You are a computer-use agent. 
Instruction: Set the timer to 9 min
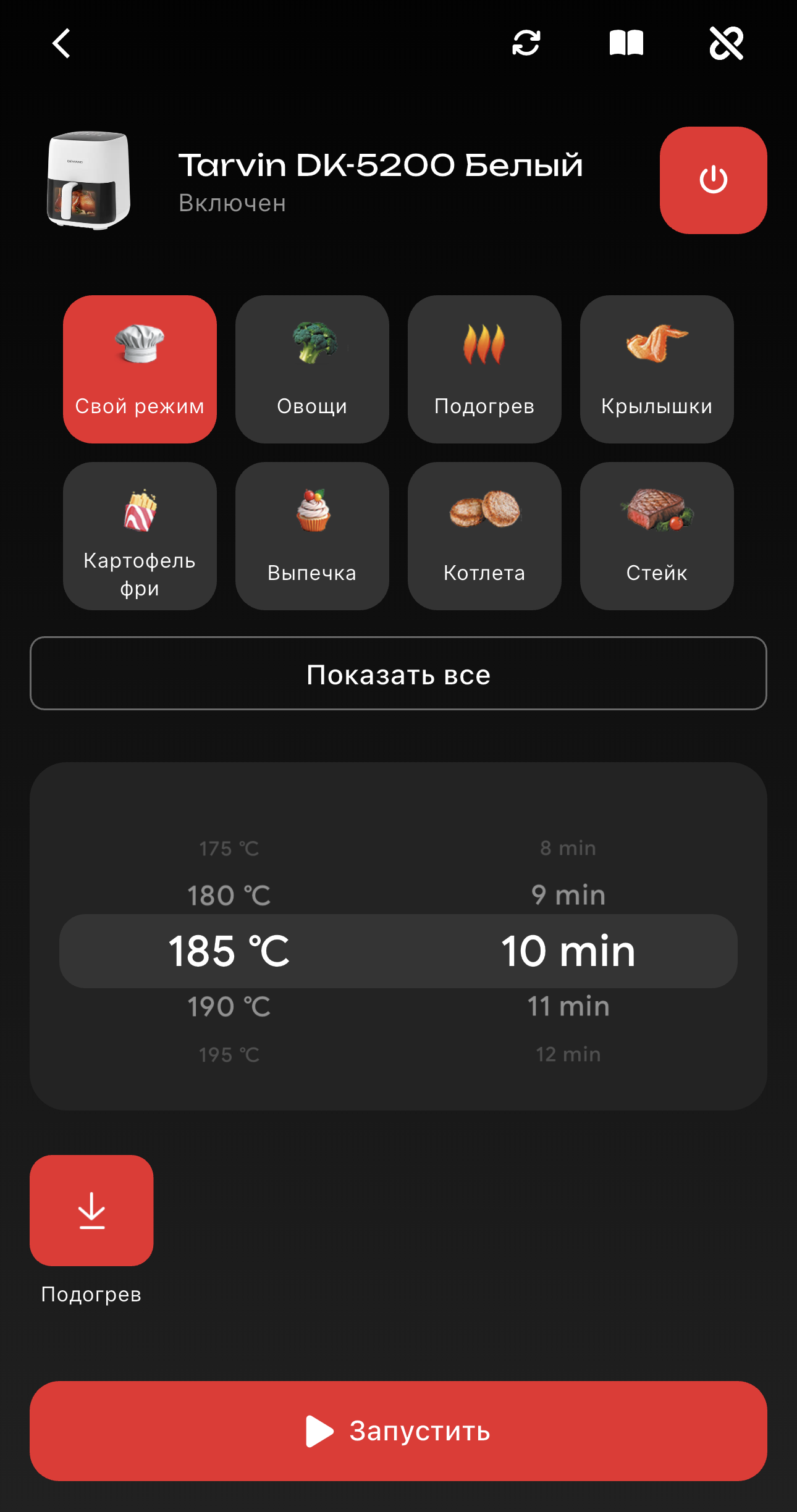pos(568,895)
